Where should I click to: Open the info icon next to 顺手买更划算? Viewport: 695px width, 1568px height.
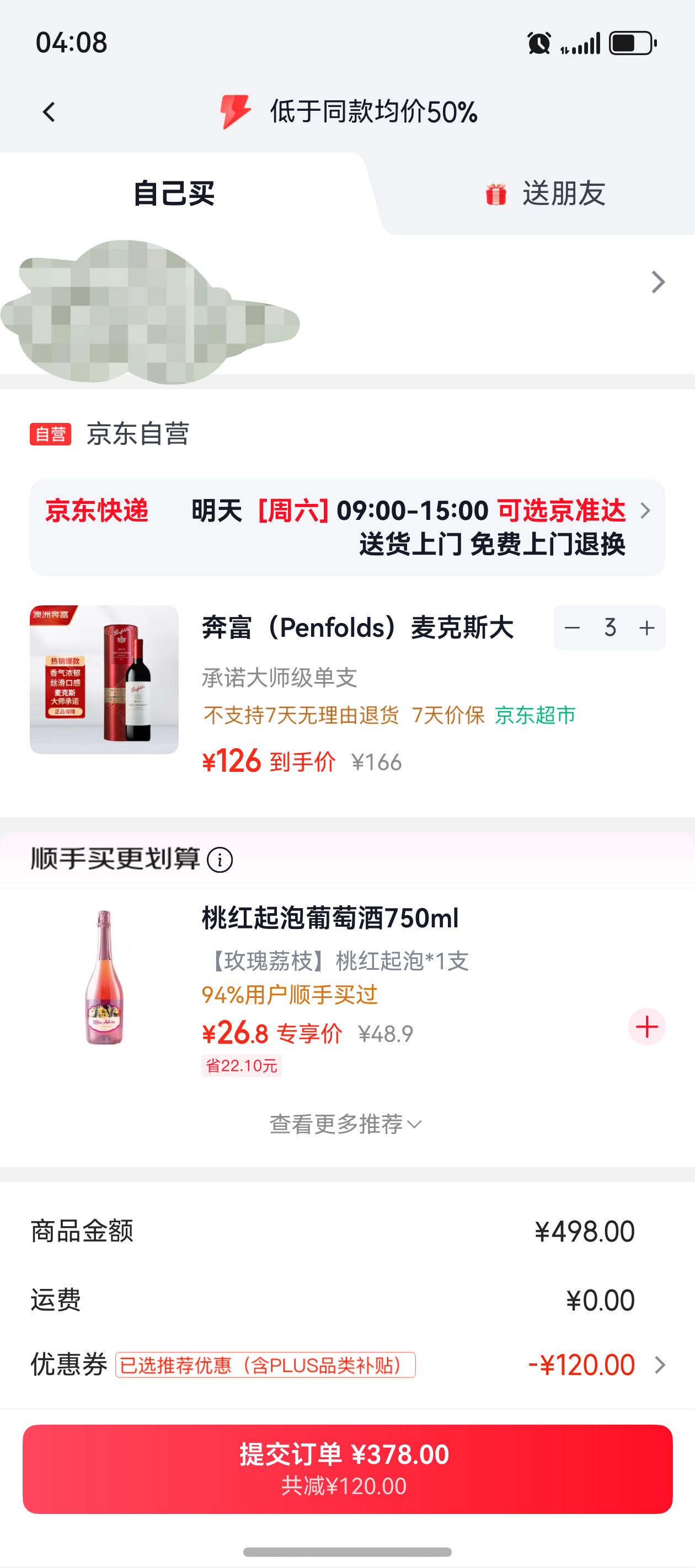pos(220,859)
